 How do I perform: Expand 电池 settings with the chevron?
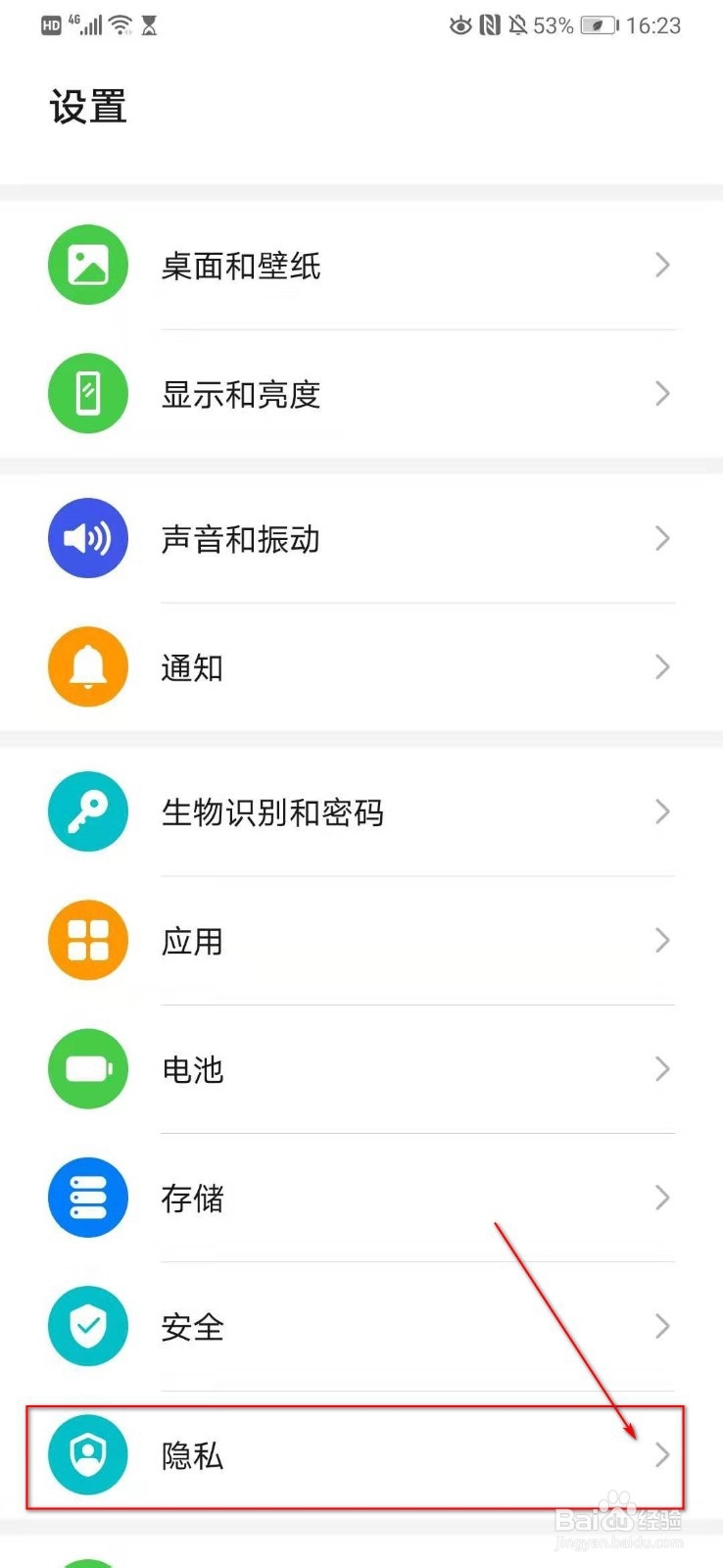[x=662, y=1069]
